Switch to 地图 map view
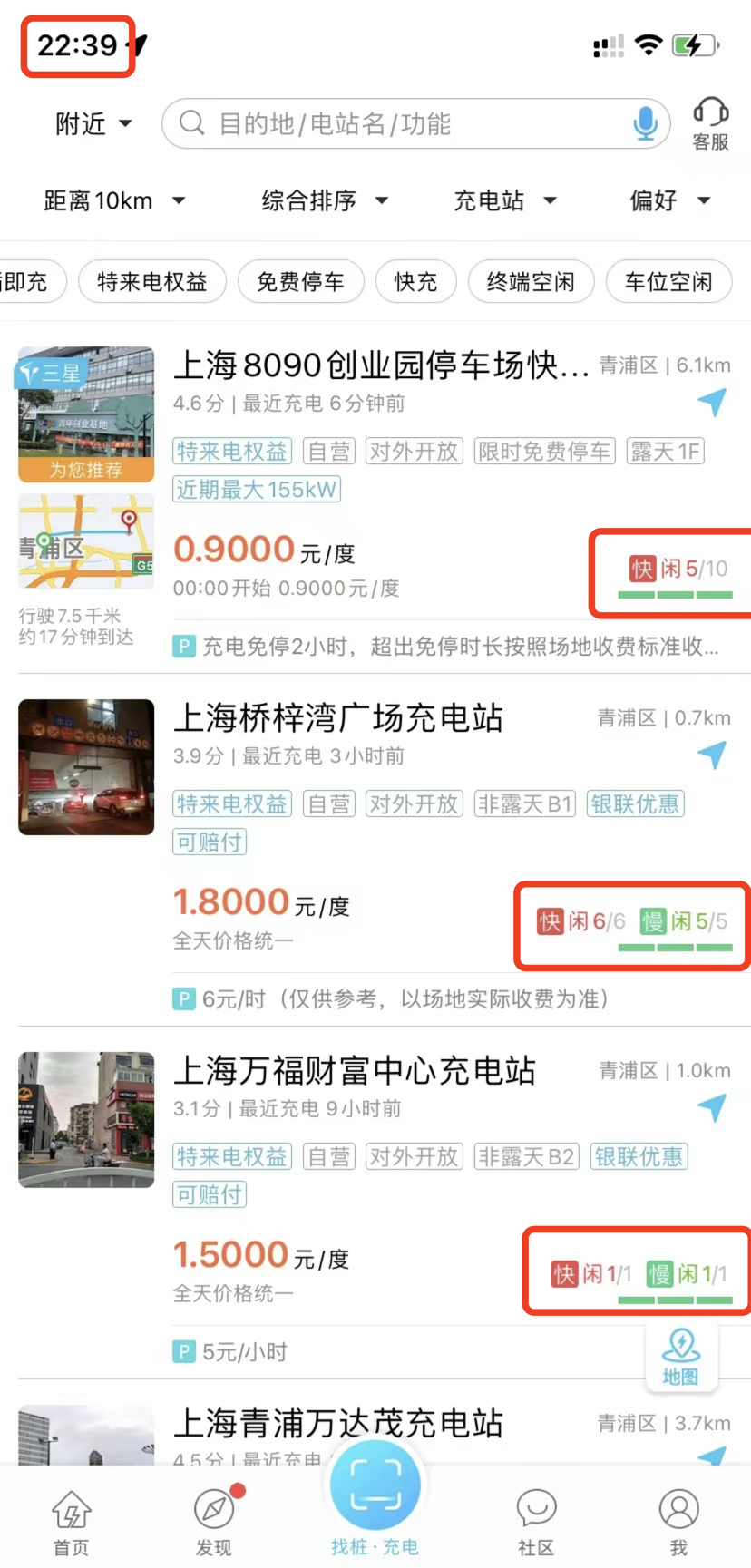 [680, 1358]
